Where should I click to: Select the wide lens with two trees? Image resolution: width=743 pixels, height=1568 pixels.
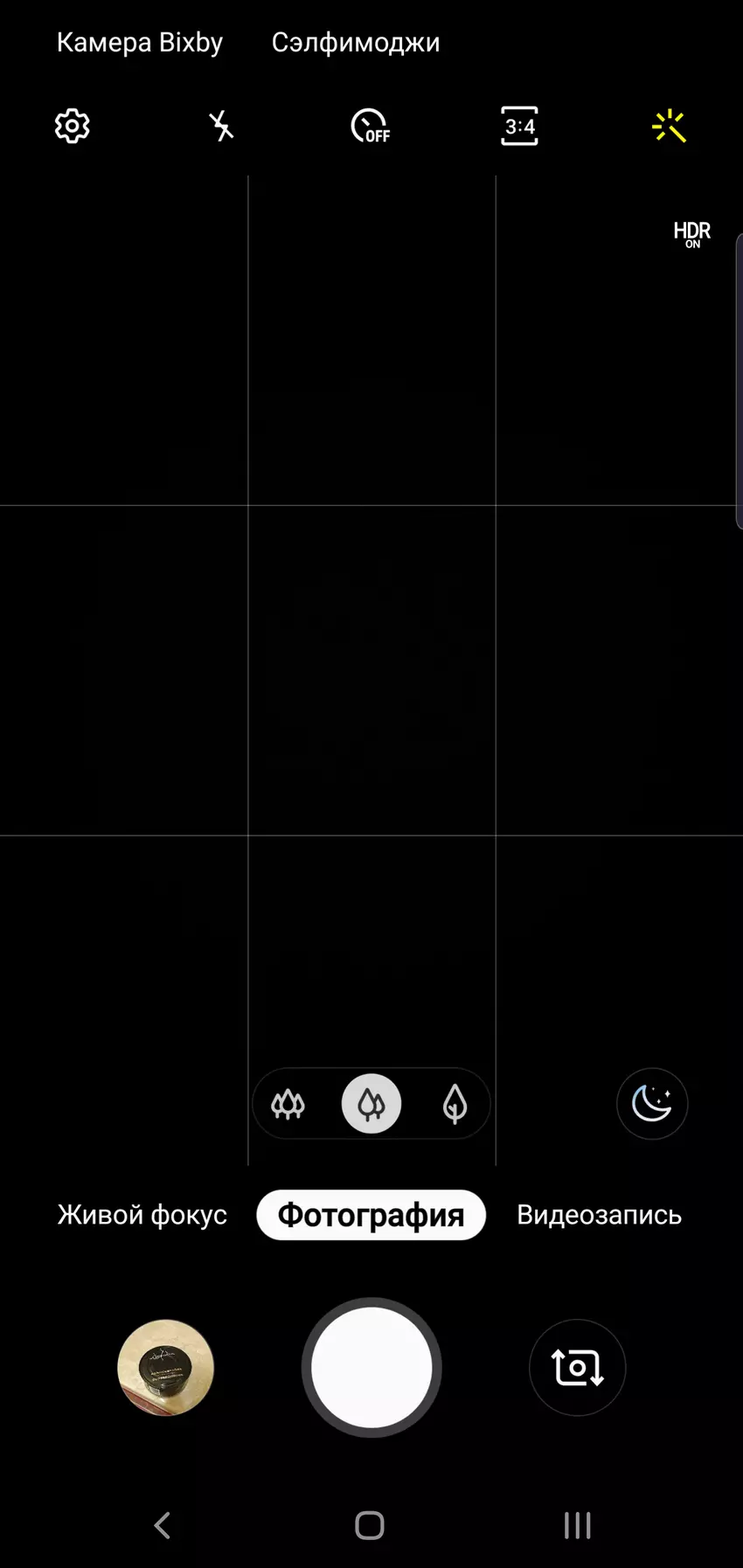371,1104
